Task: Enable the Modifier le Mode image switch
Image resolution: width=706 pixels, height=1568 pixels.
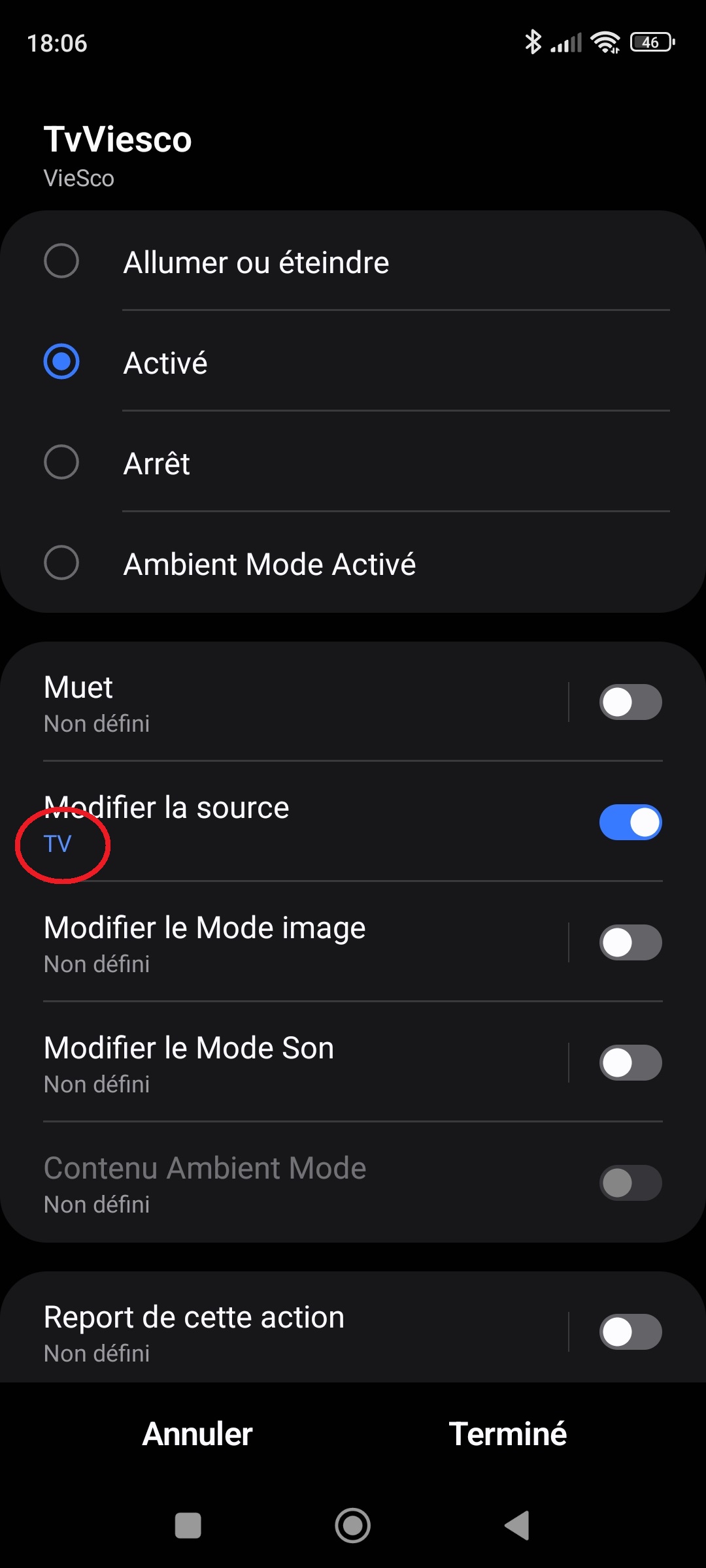Action: point(630,943)
